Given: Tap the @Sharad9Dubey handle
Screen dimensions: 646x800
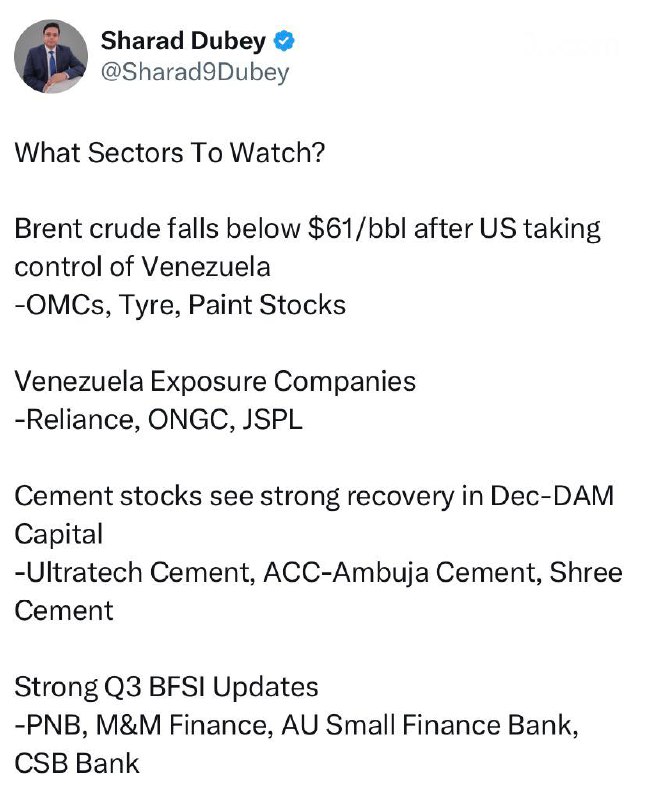Looking at the screenshot, I should (195, 72).
